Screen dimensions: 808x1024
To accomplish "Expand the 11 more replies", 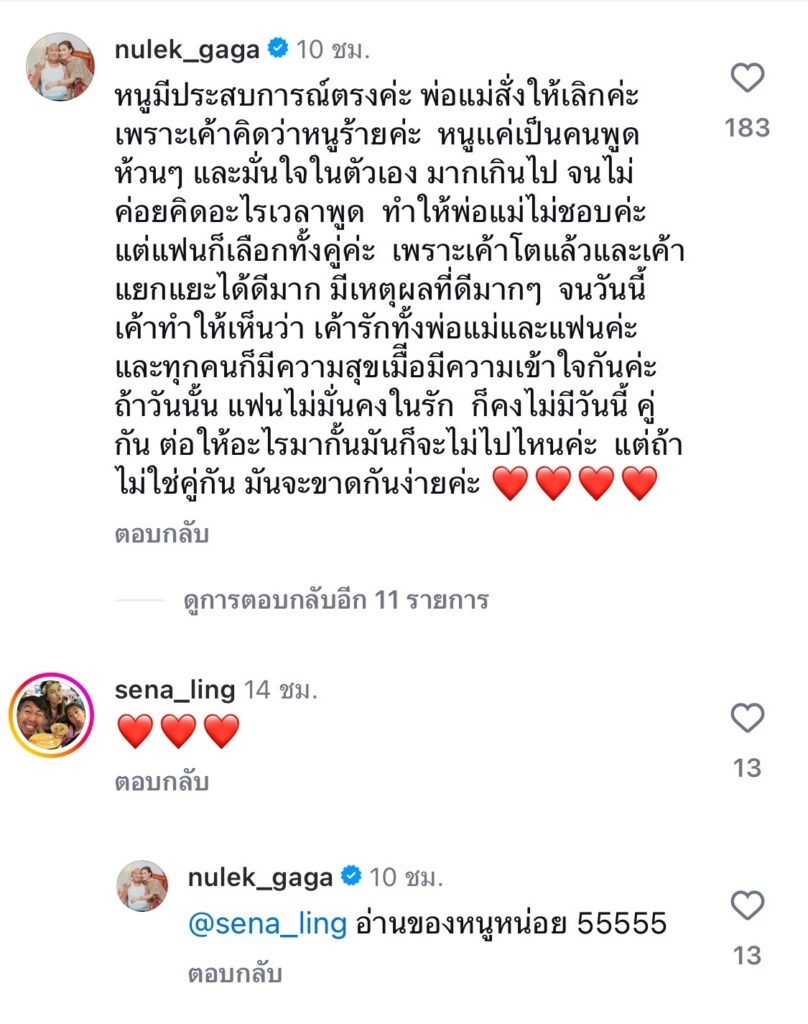I will (336, 600).
